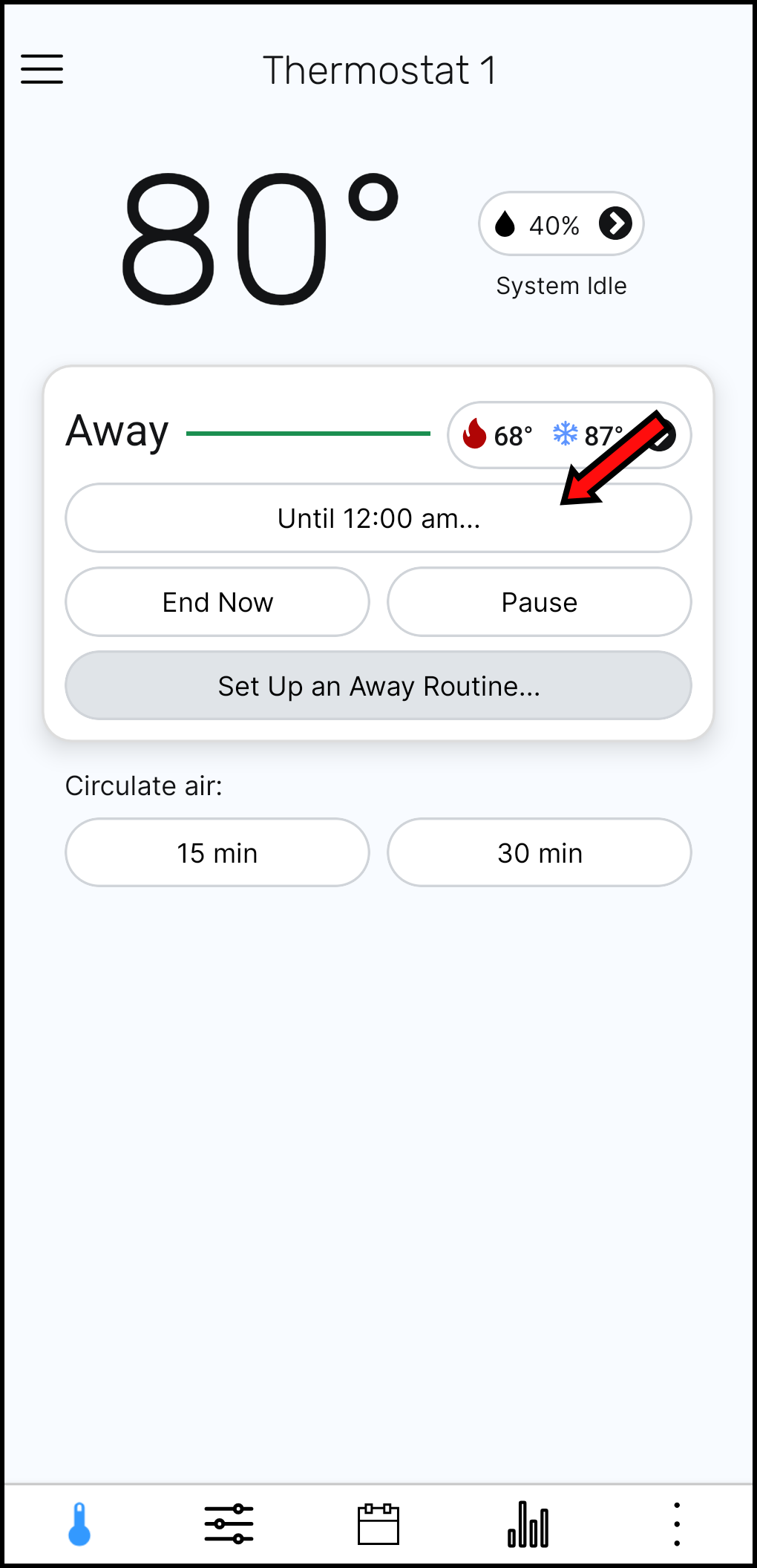Screen dimensions: 757x1568
Task: Open the schedule calendar tab
Action: point(378,1524)
